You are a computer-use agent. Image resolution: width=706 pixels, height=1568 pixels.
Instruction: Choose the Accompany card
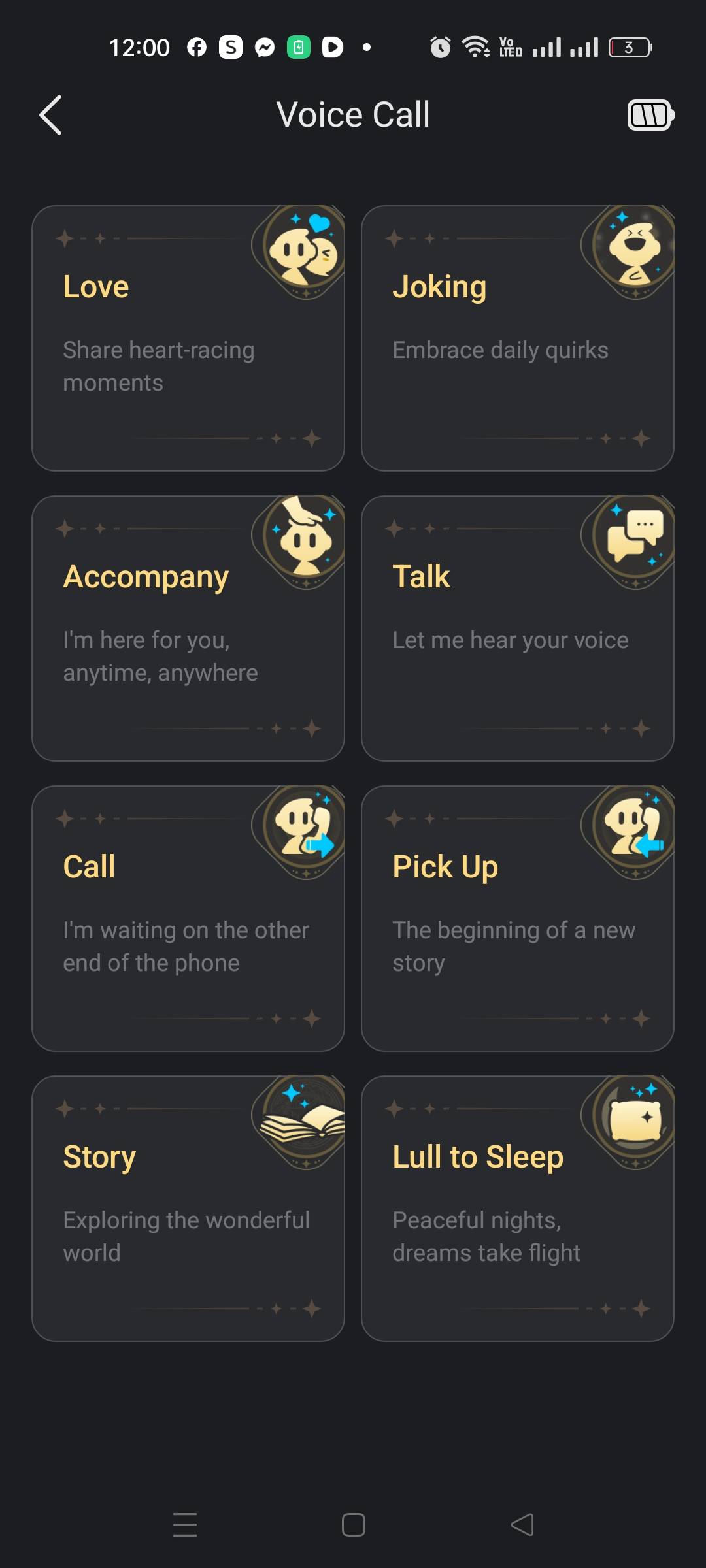click(x=188, y=629)
